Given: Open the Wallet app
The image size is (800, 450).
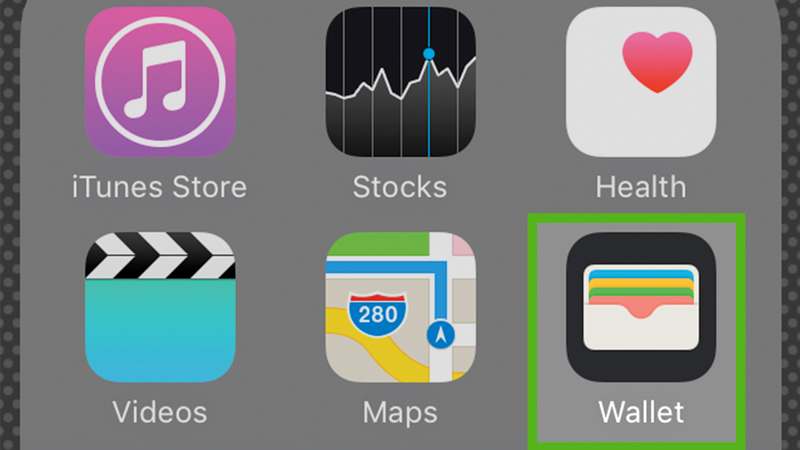Looking at the screenshot, I should (641, 307).
